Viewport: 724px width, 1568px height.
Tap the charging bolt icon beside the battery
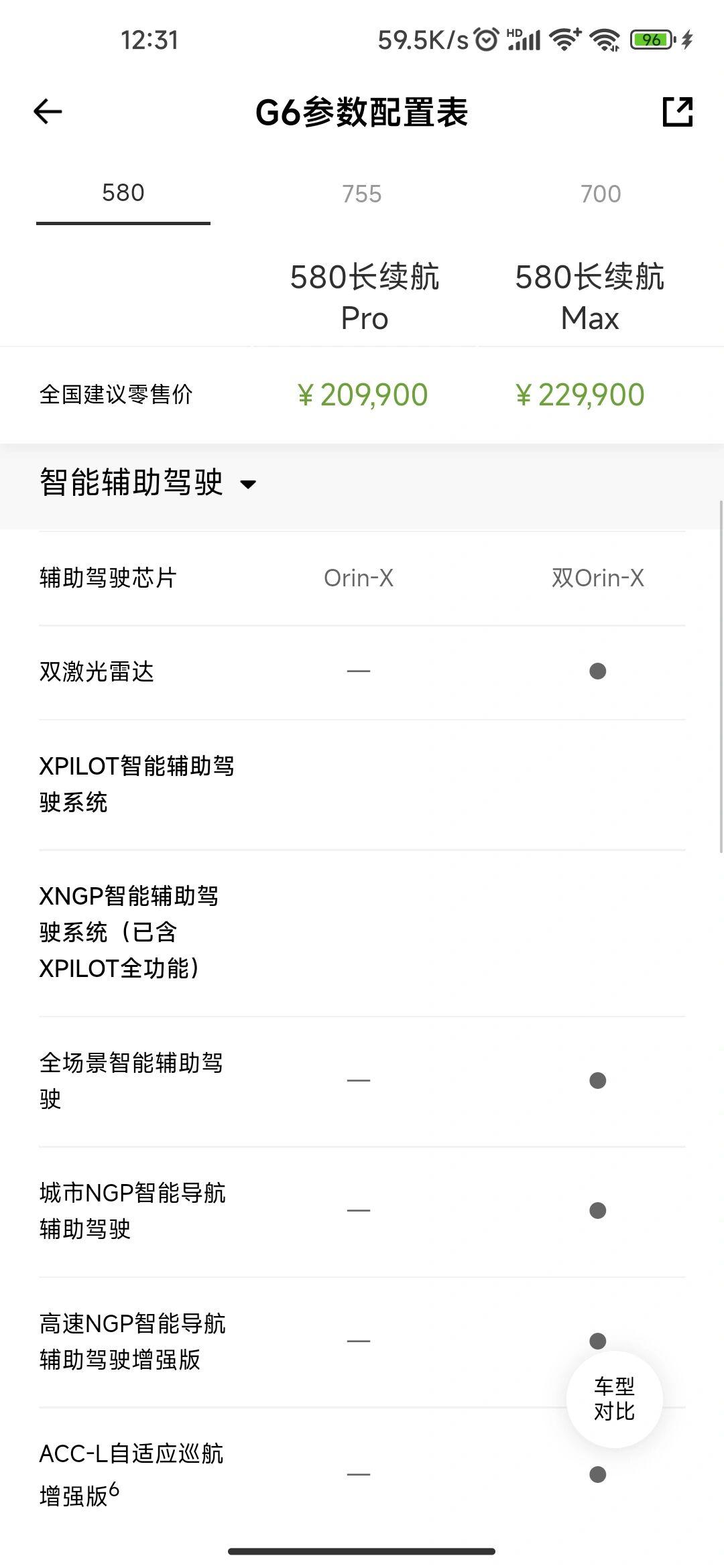coord(686,40)
